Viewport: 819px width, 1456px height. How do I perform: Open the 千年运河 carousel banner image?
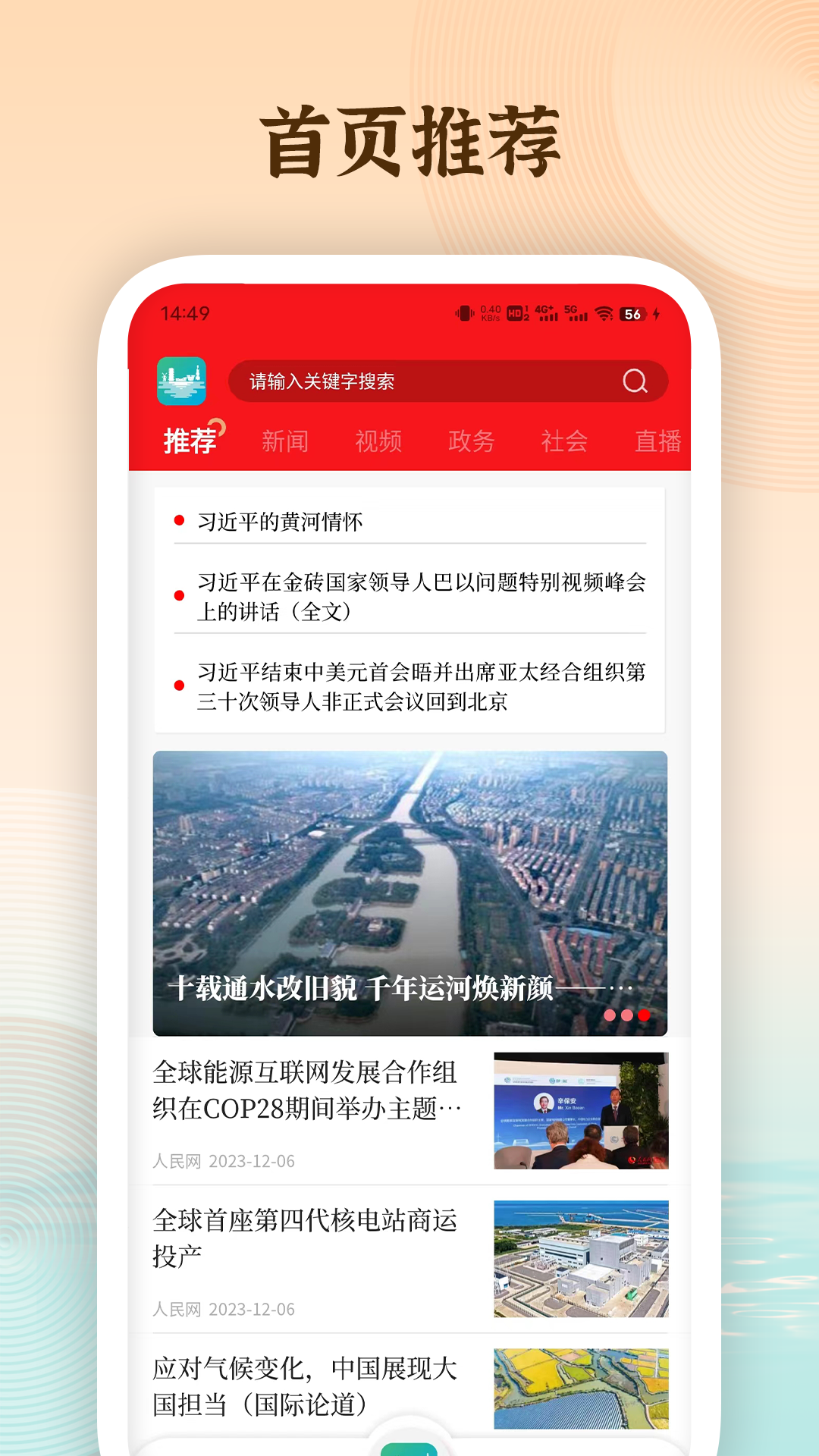409,872
